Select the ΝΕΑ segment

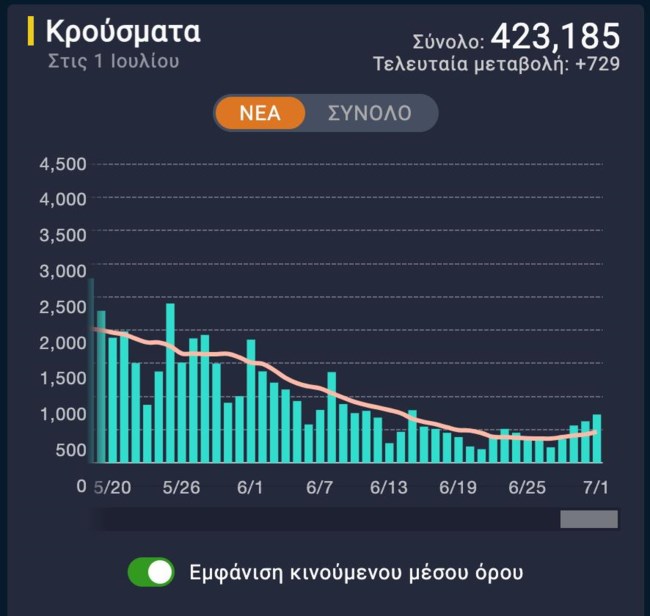[259, 113]
